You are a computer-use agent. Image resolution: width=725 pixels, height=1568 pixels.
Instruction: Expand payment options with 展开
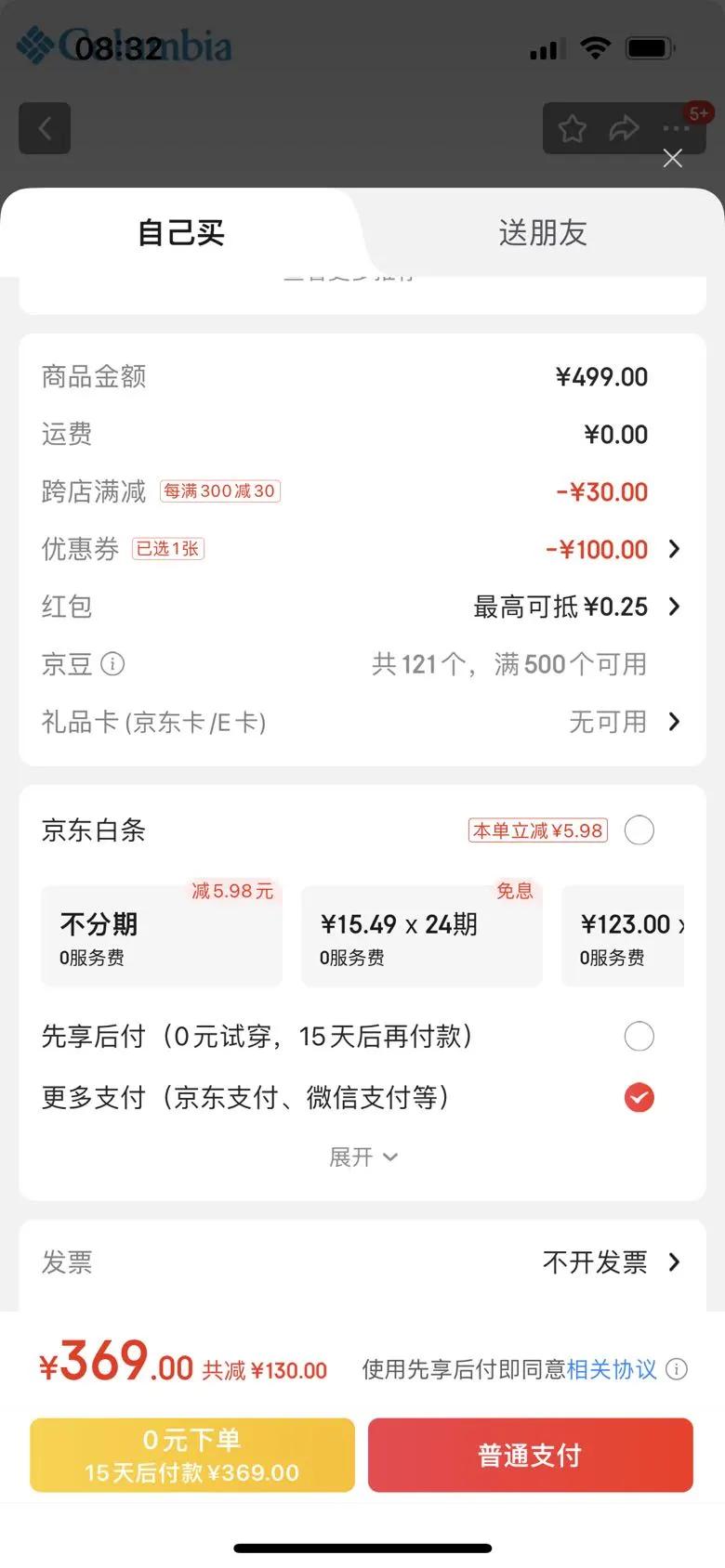[x=362, y=1157]
